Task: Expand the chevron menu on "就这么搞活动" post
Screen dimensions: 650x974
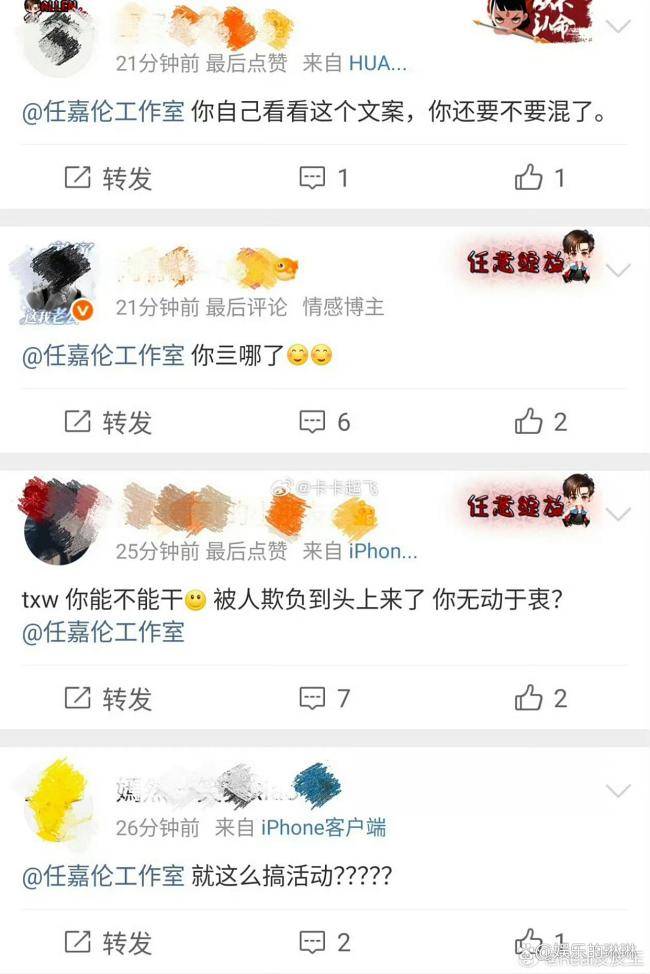Action: 620,790
